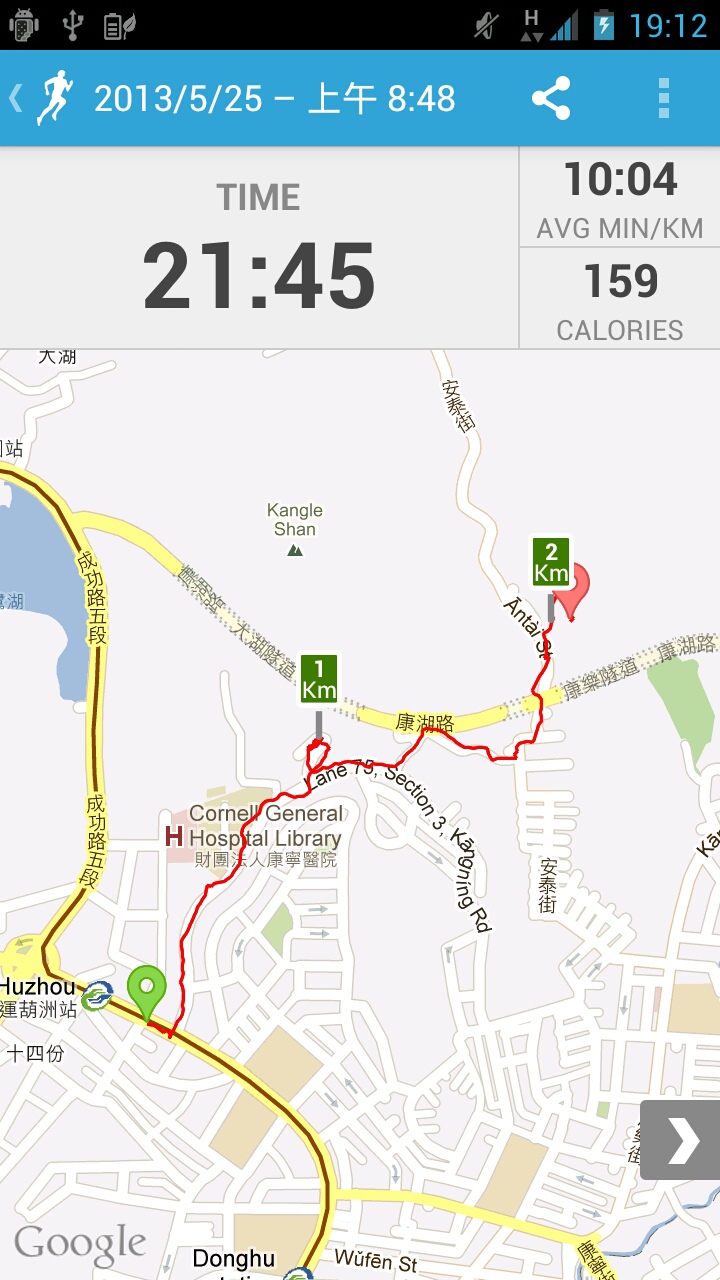720x1280 pixels.
Task: Tap the next arrow on the map
Action: point(681,1140)
